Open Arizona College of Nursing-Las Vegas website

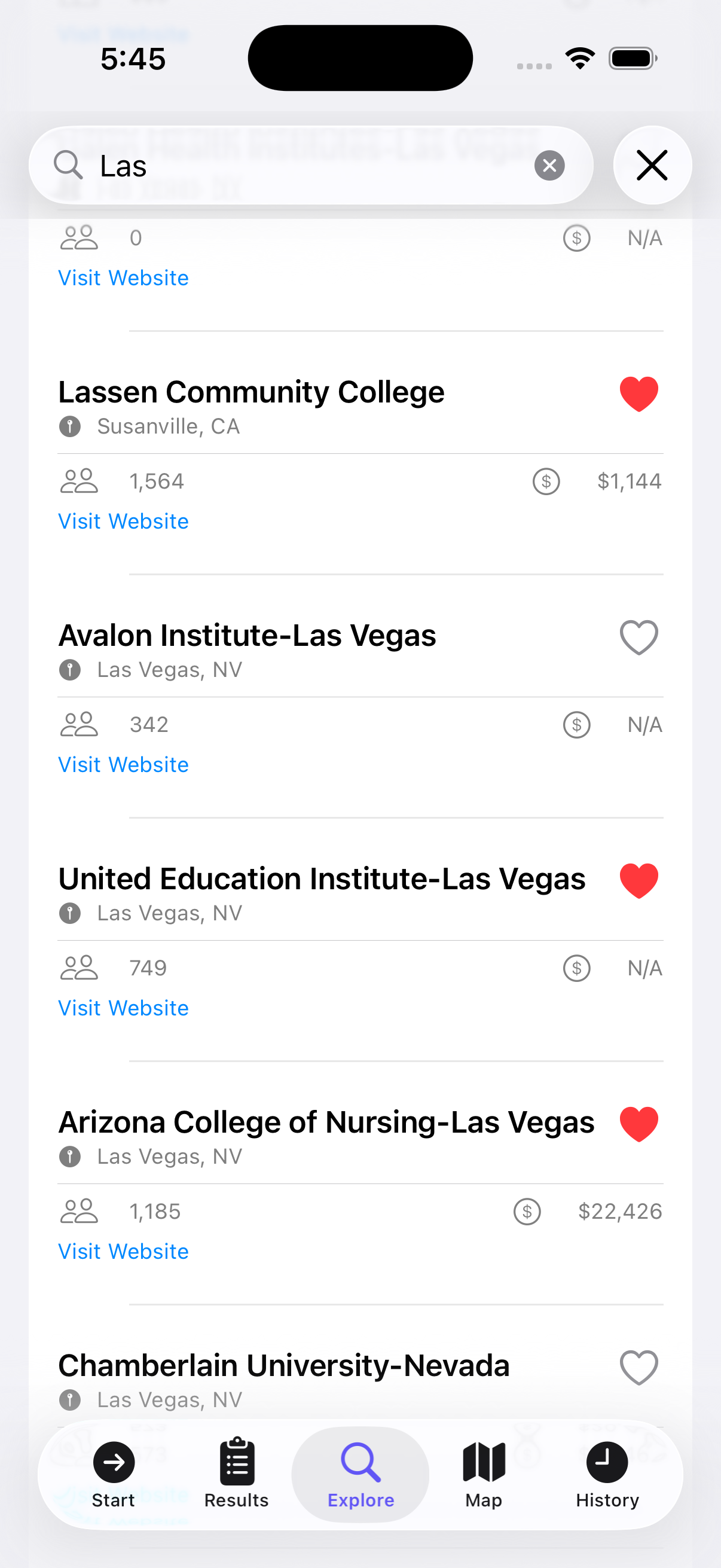pos(123,1252)
